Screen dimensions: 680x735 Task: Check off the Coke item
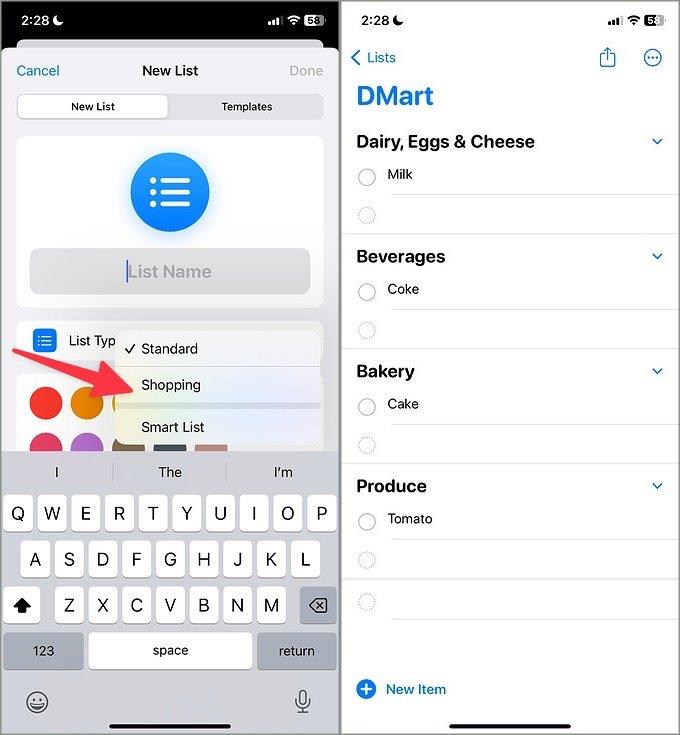coord(367,292)
